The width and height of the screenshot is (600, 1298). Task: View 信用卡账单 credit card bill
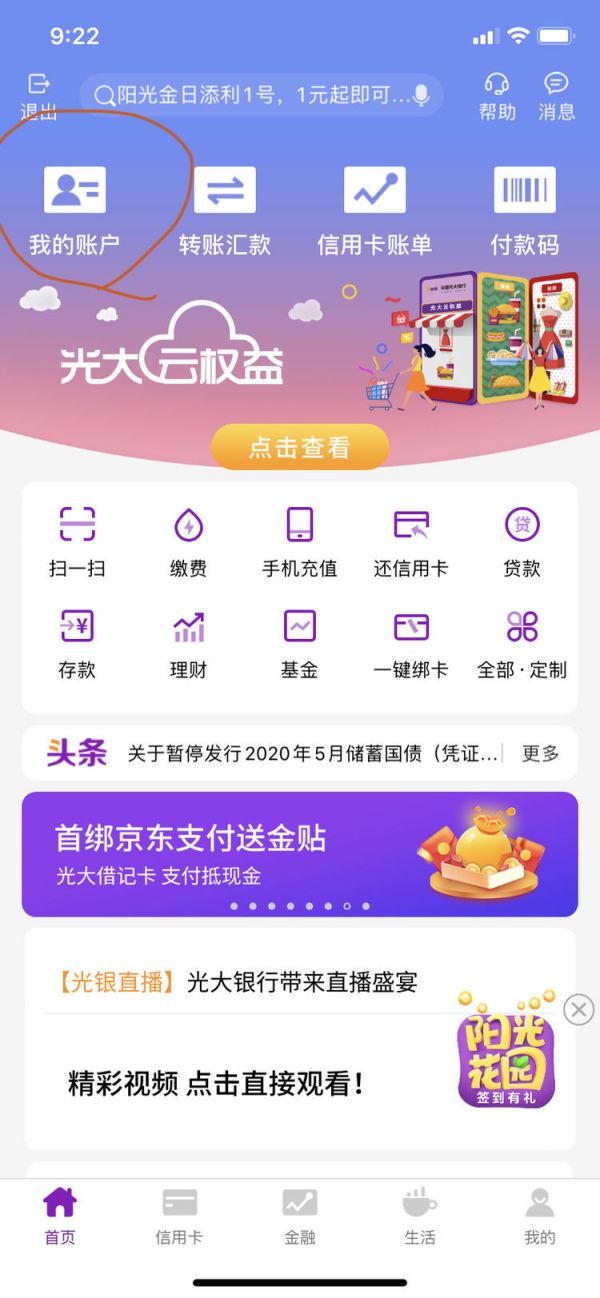point(374,210)
